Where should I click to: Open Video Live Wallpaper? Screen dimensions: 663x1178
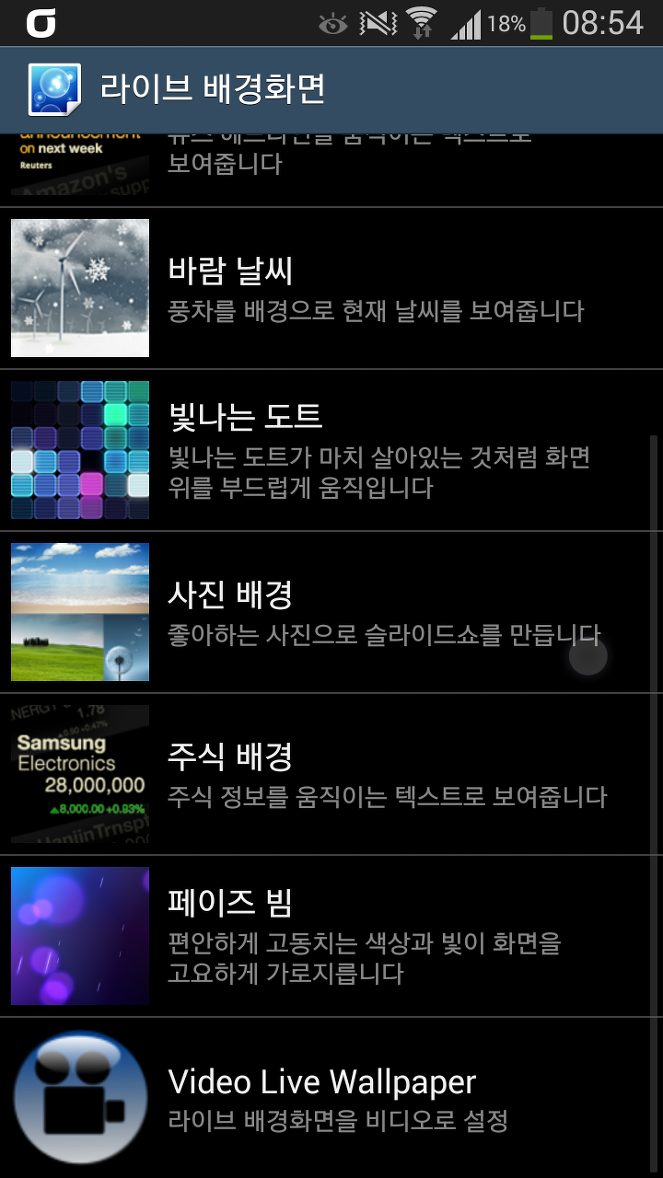coord(332,1098)
